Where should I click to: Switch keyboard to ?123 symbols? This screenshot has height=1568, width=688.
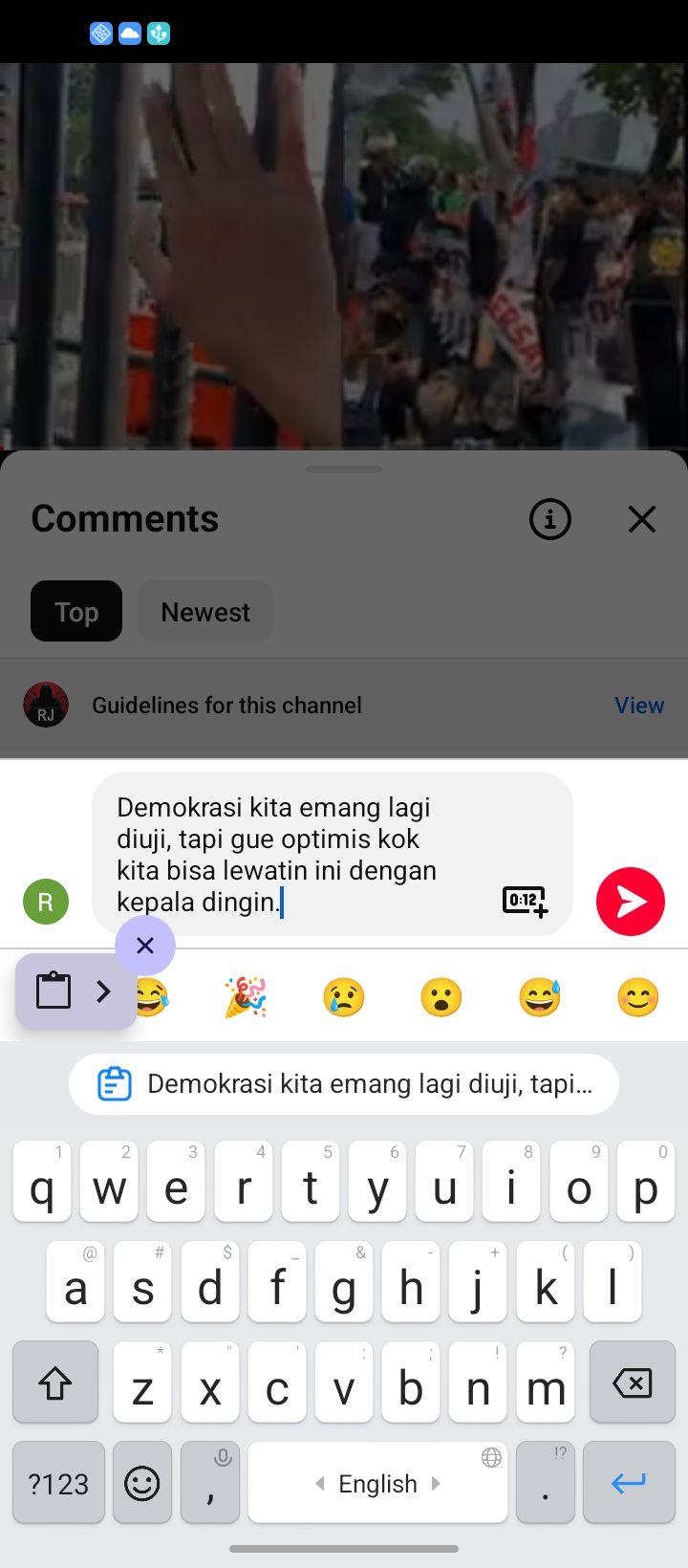tap(58, 1483)
